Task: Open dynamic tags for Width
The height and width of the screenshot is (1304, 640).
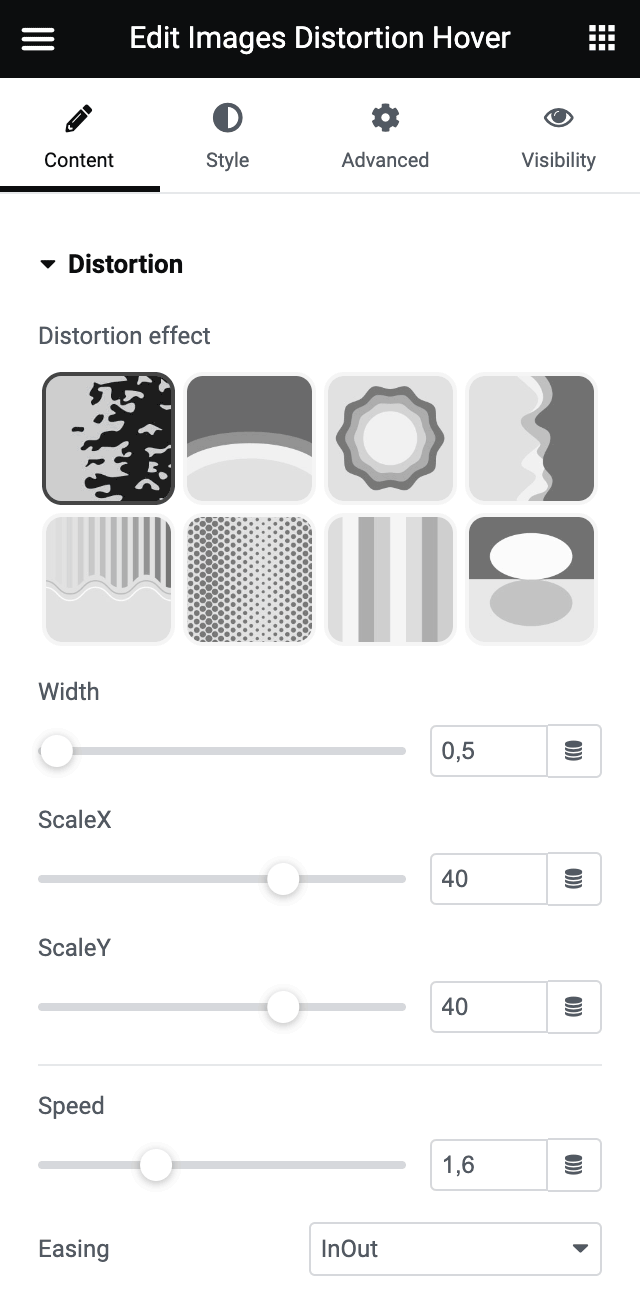Action: 574,751
